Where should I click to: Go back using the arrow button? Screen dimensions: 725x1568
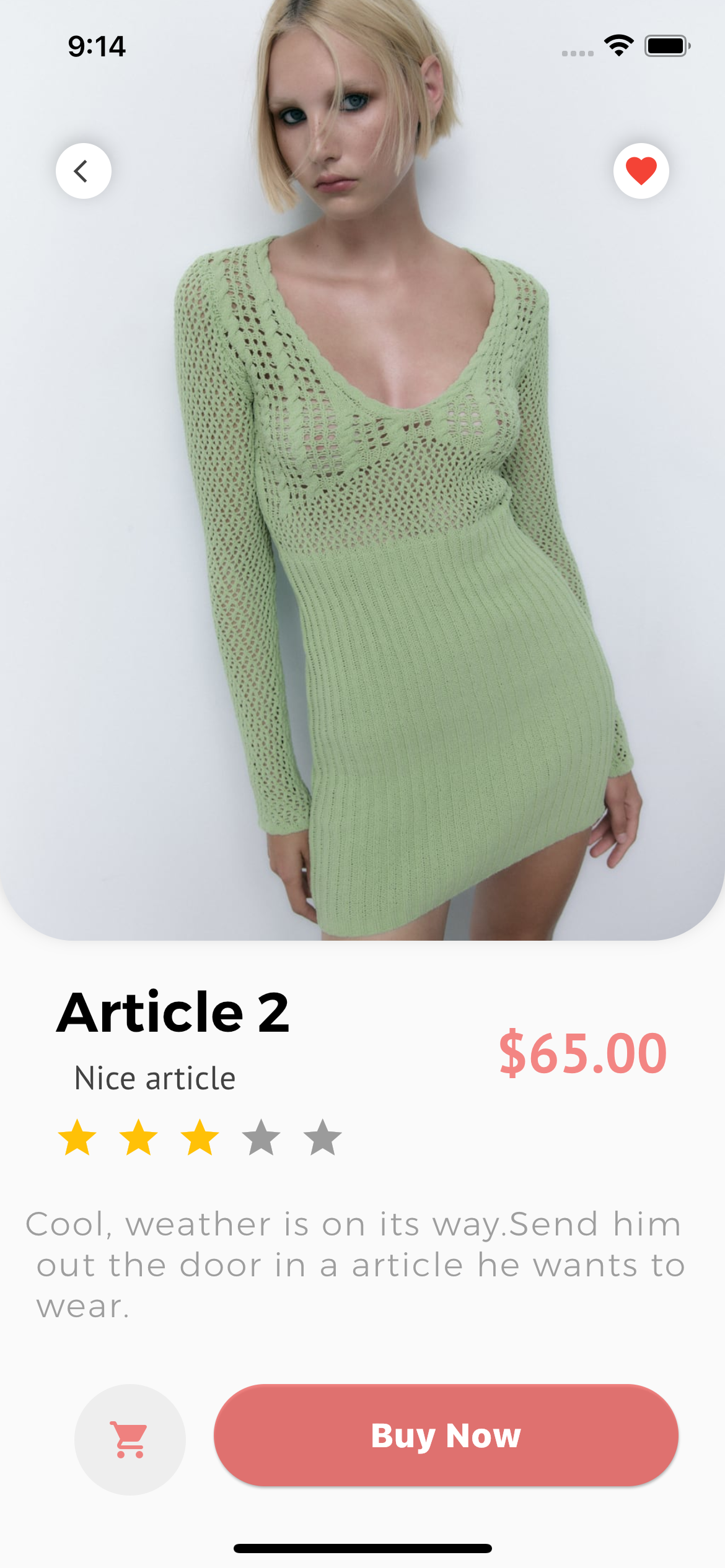pos(84,171)
